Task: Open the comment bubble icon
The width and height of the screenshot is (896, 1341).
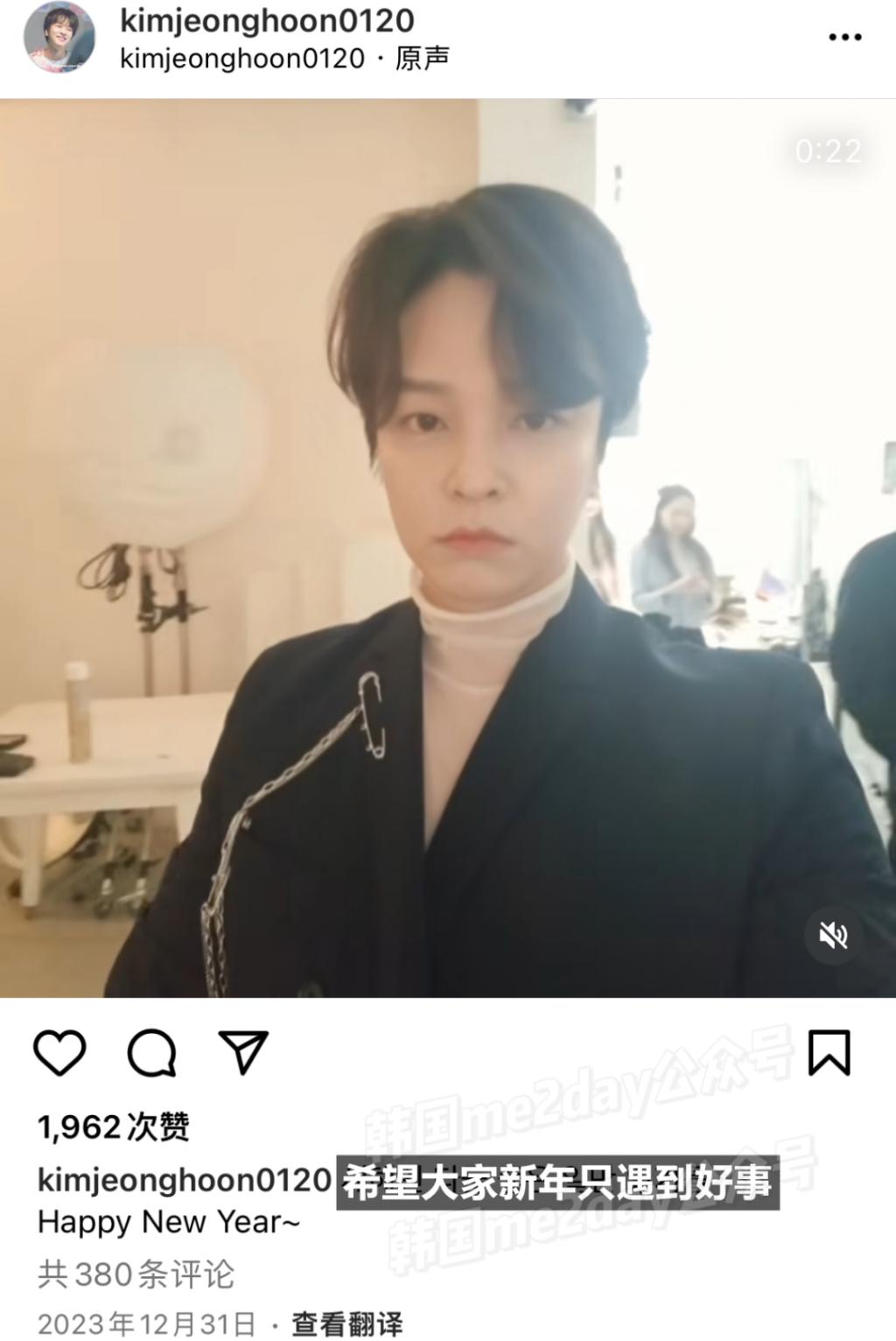Action: 152,1052
